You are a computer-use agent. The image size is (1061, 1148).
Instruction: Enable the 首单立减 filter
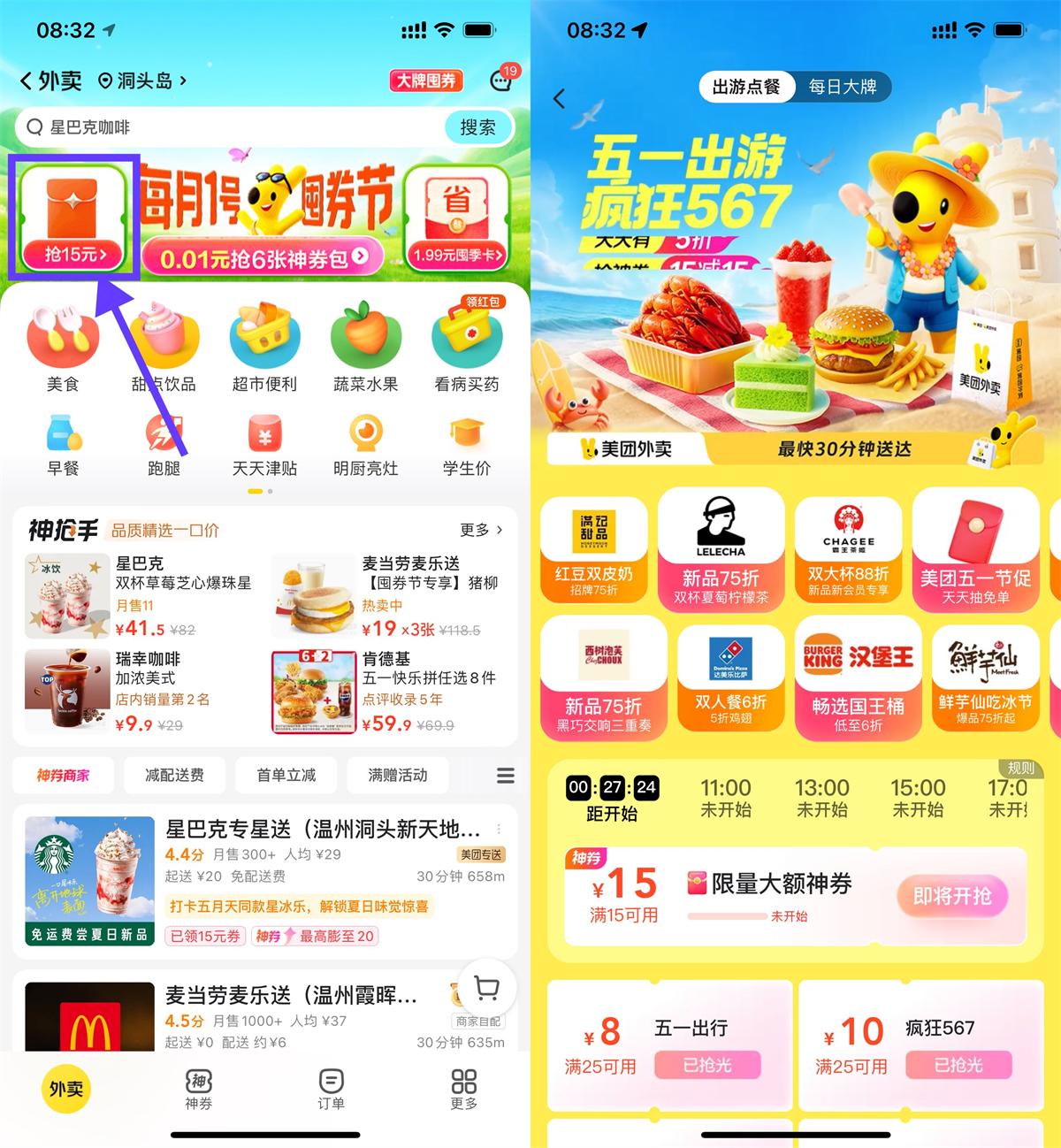(x=286, y=775)
